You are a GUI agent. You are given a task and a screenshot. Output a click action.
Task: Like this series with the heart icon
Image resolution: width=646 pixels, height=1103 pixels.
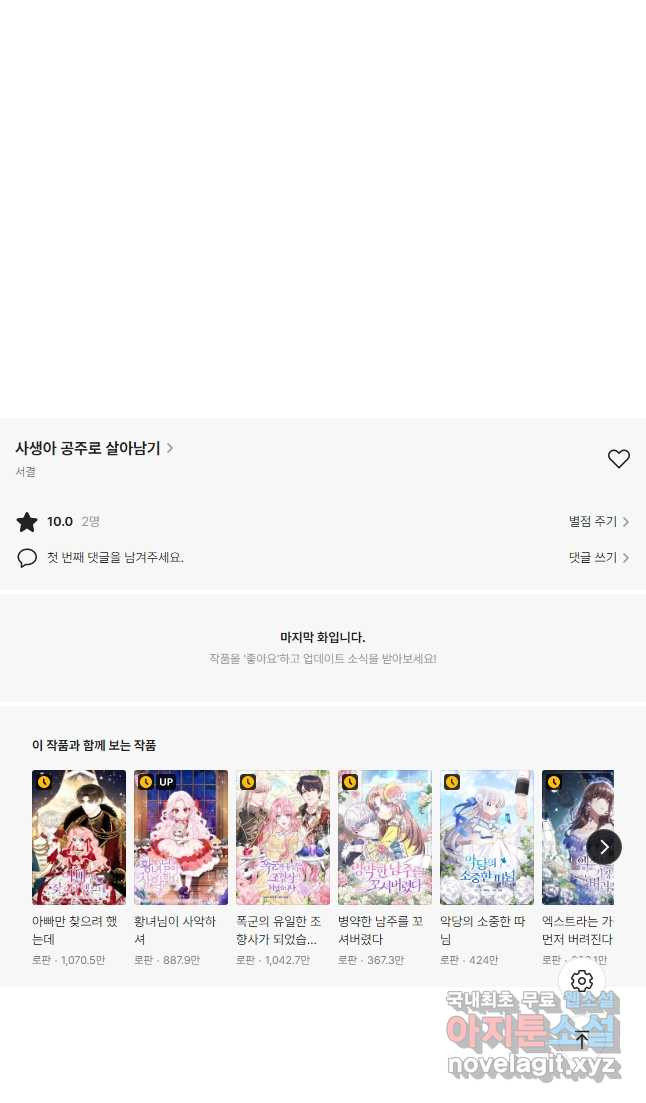[x=619, y=459]
